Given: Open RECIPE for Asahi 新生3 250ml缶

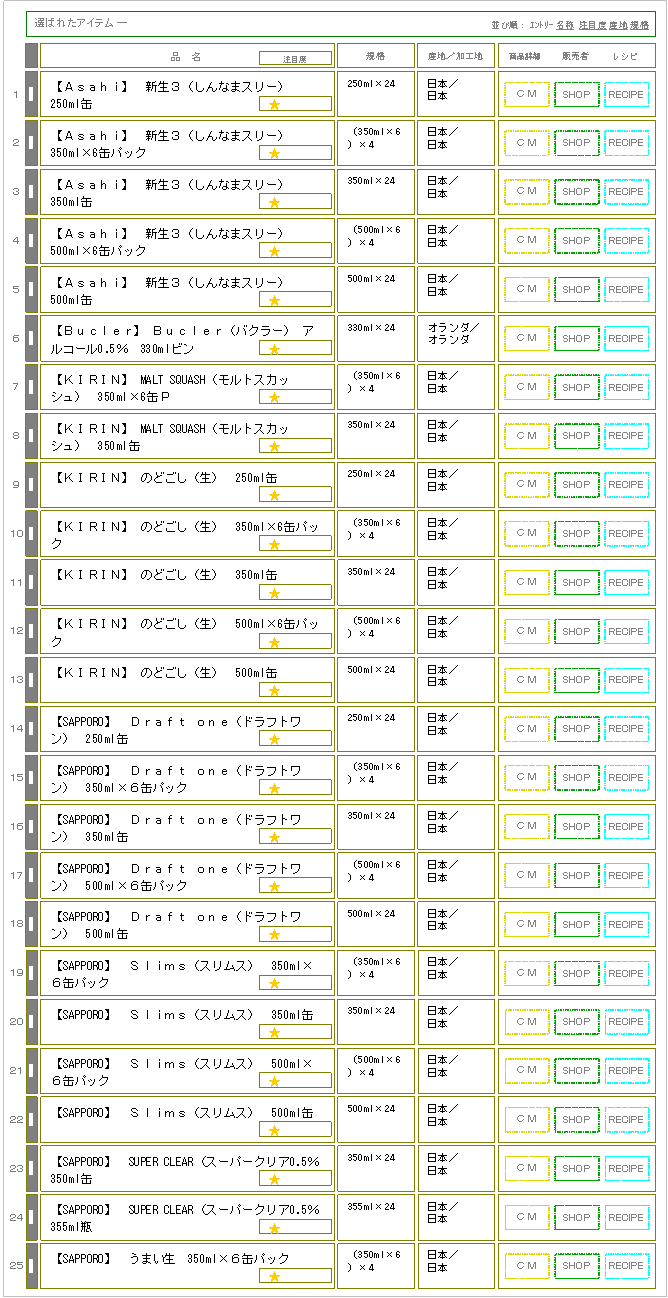Looking at the screenshot, I should tap(627, 94).
